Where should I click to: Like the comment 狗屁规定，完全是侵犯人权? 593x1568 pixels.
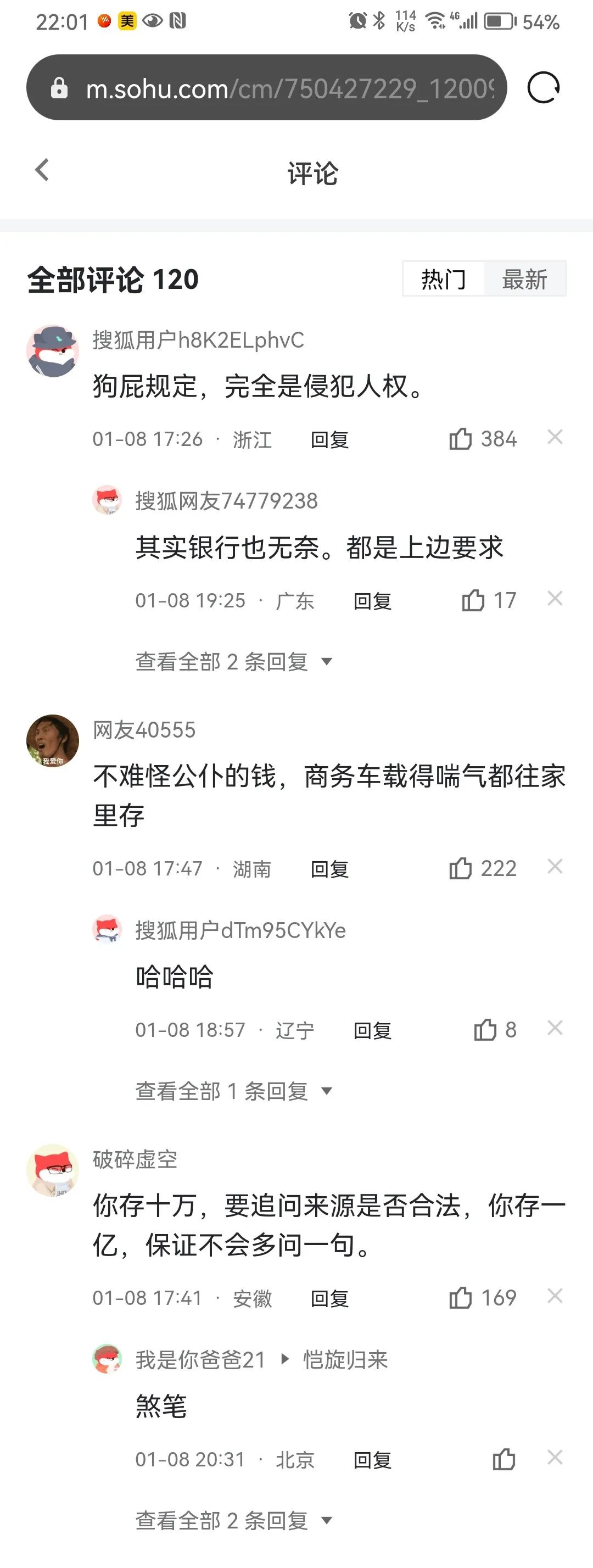pos(461,439)
